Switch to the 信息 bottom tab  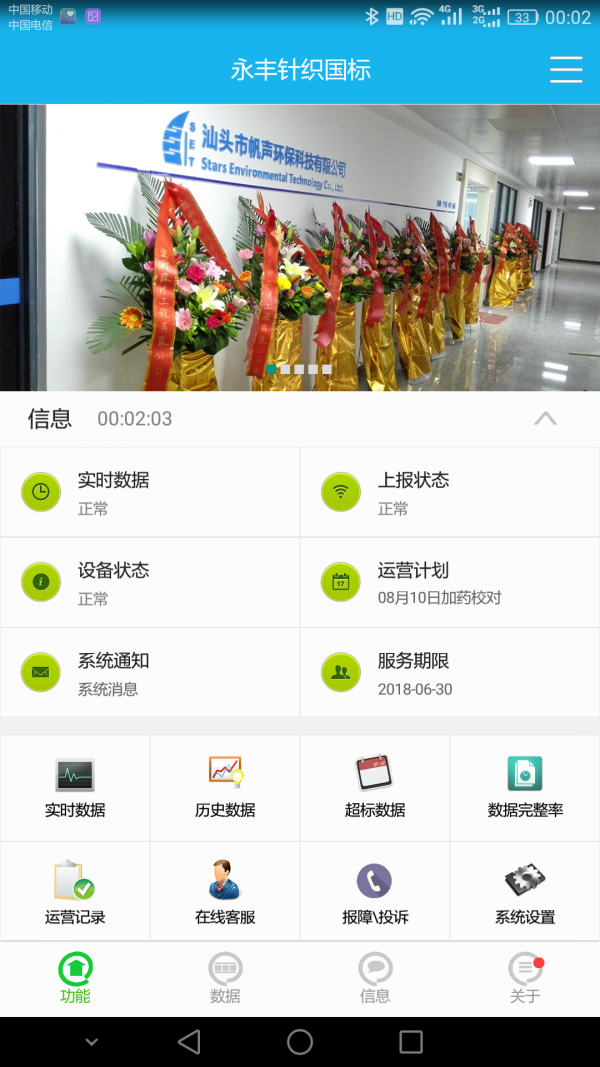(375, 978)
